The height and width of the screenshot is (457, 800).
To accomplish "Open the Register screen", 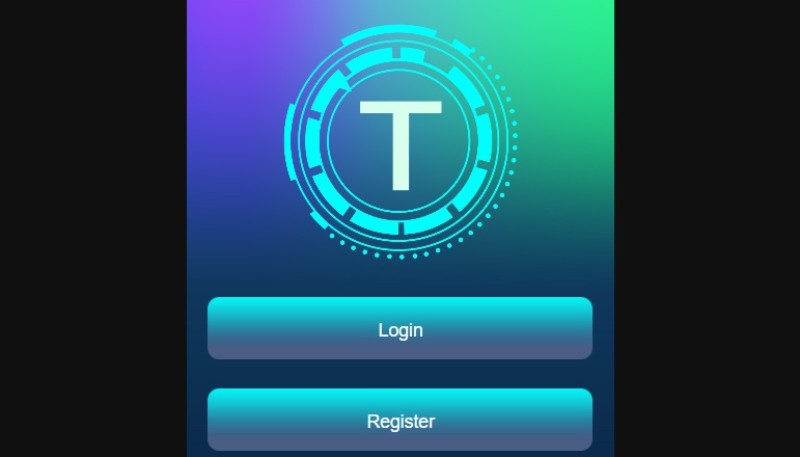I will click(400, 420).
